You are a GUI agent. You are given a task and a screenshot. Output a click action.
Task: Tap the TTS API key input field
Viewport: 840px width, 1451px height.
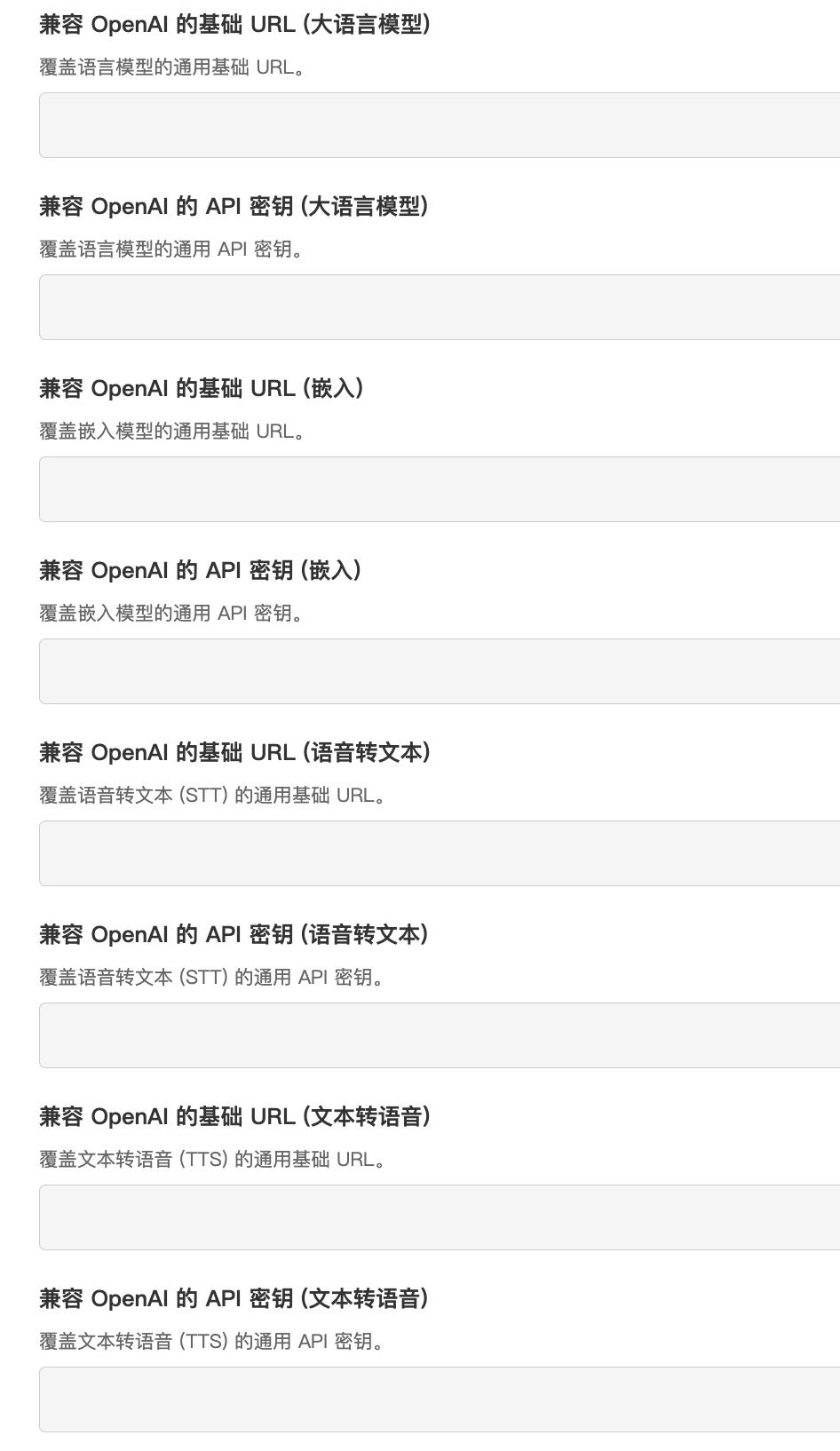(x=440, y=1399)
